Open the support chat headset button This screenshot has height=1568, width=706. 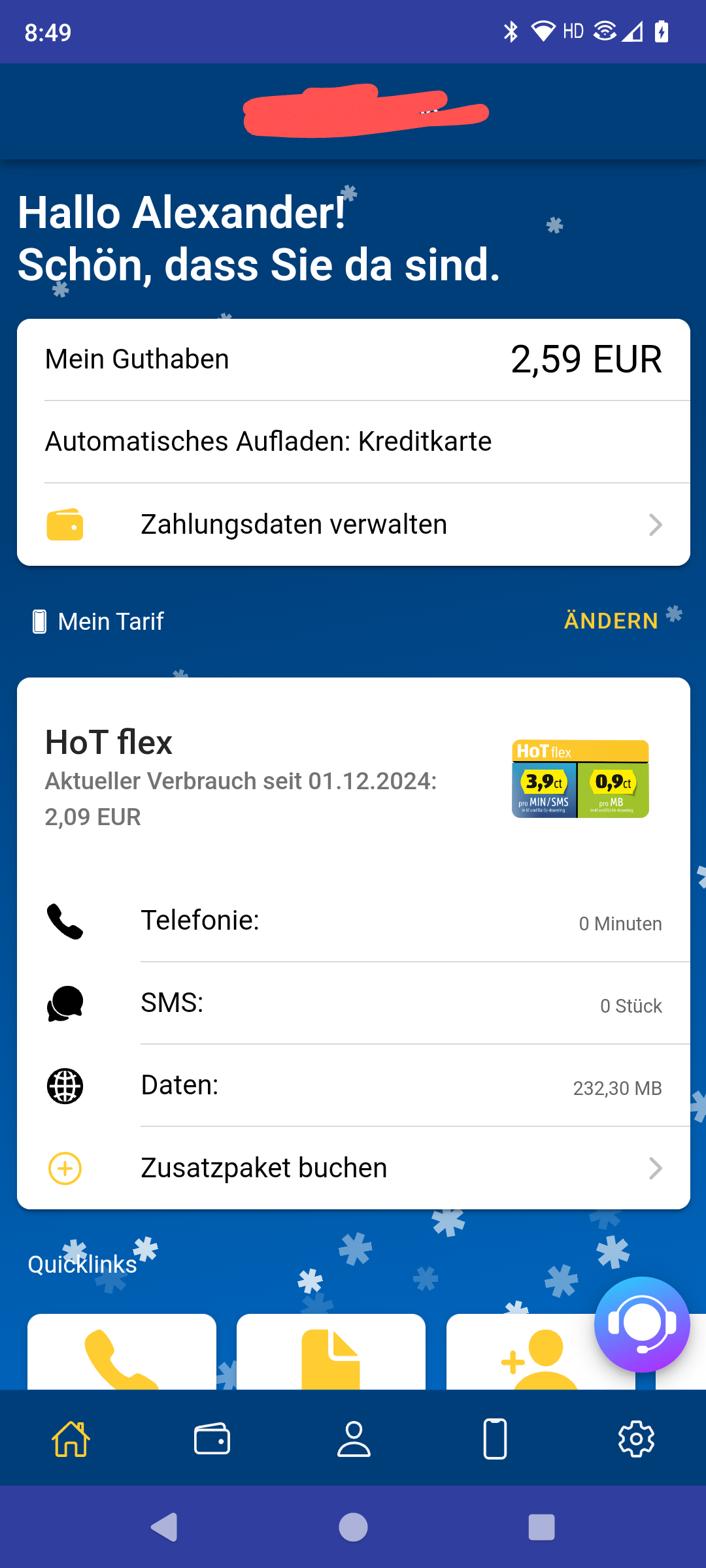(x=641, y=1324)
